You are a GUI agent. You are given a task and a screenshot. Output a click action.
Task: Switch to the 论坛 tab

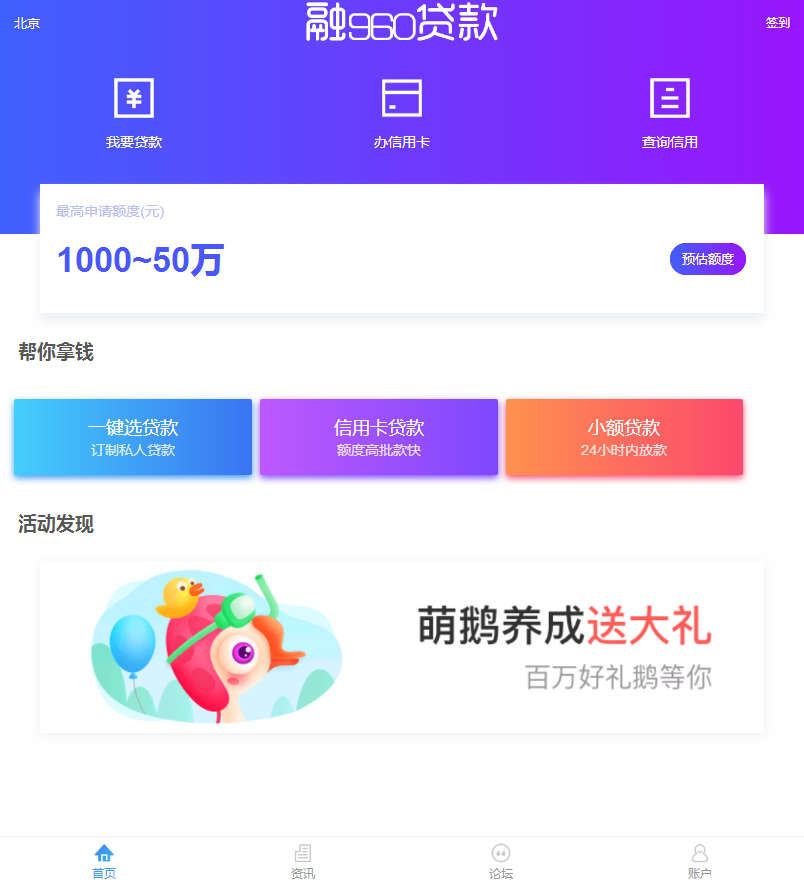pos(501,861)
